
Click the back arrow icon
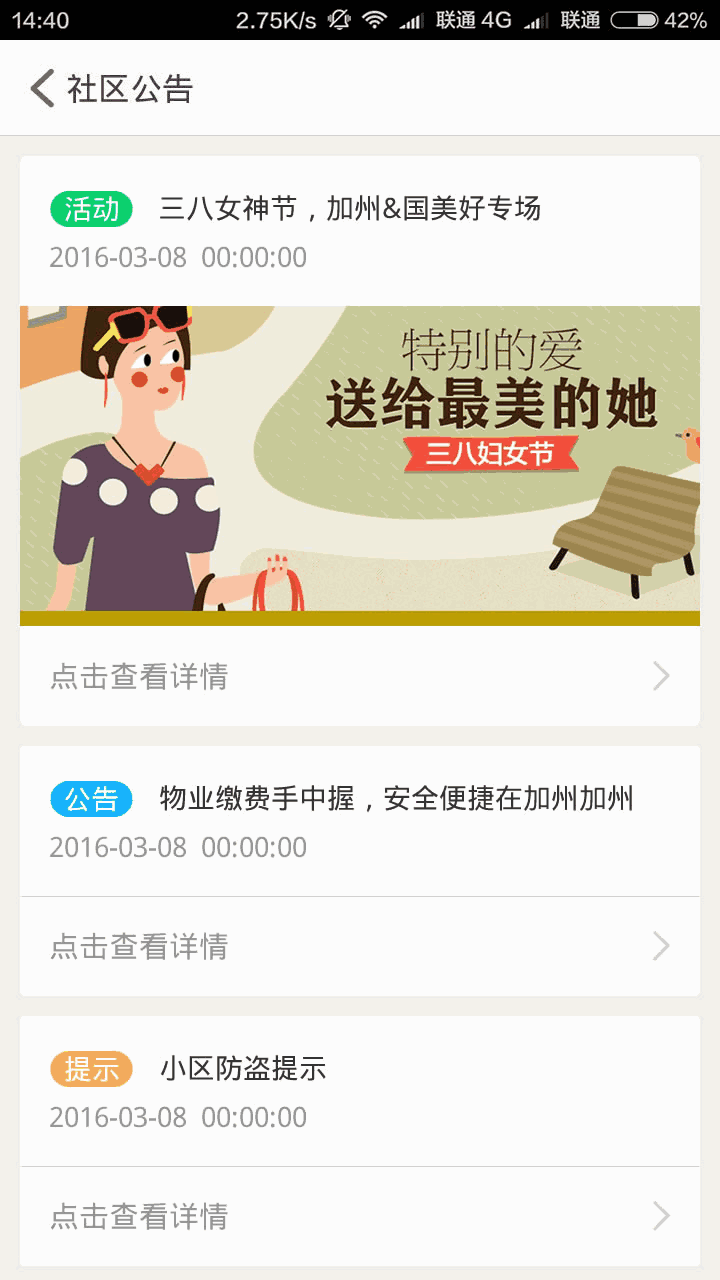click(x=40, y=88)
